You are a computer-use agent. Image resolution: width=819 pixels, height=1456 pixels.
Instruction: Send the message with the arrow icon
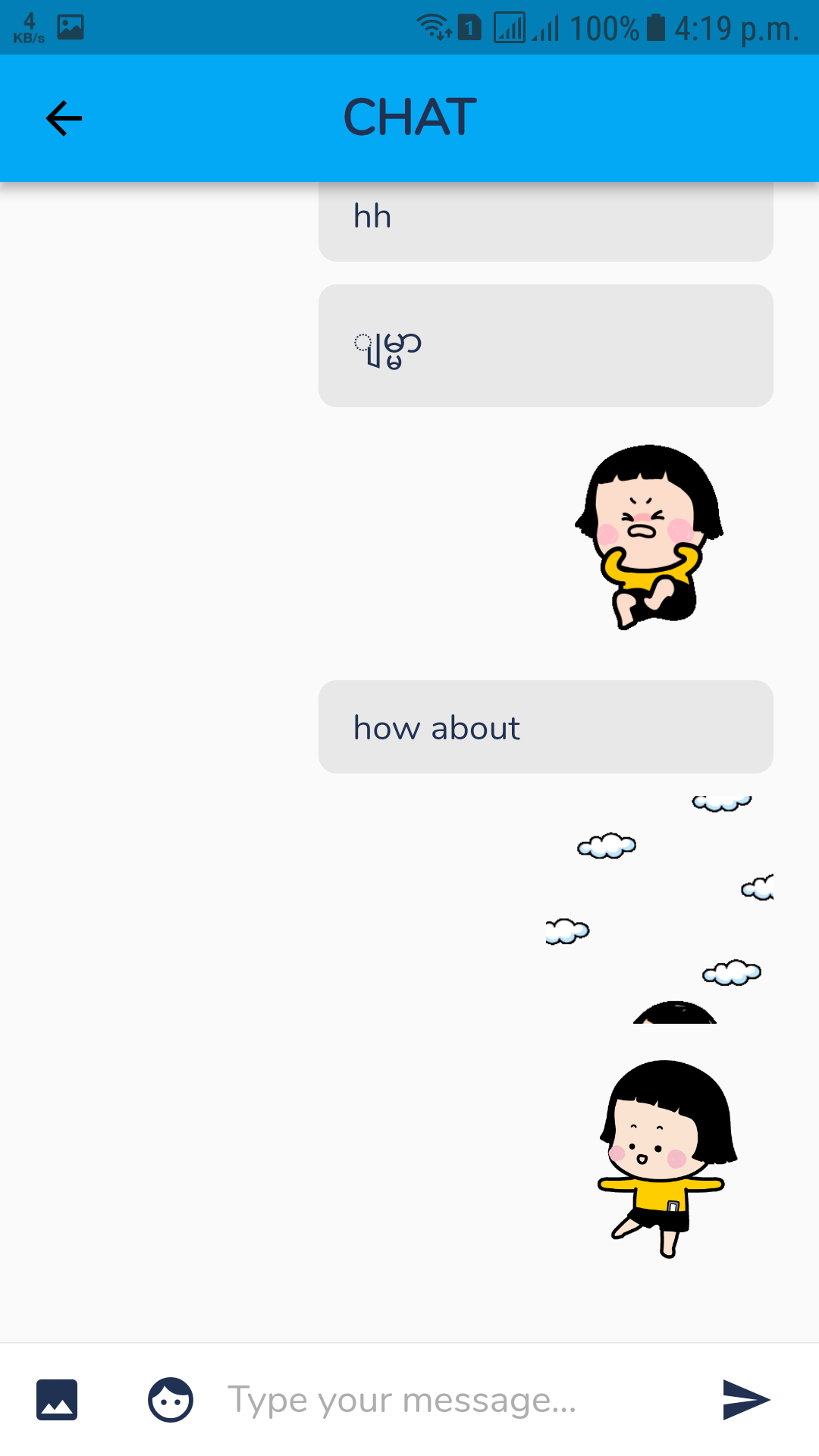(746, 1400)
